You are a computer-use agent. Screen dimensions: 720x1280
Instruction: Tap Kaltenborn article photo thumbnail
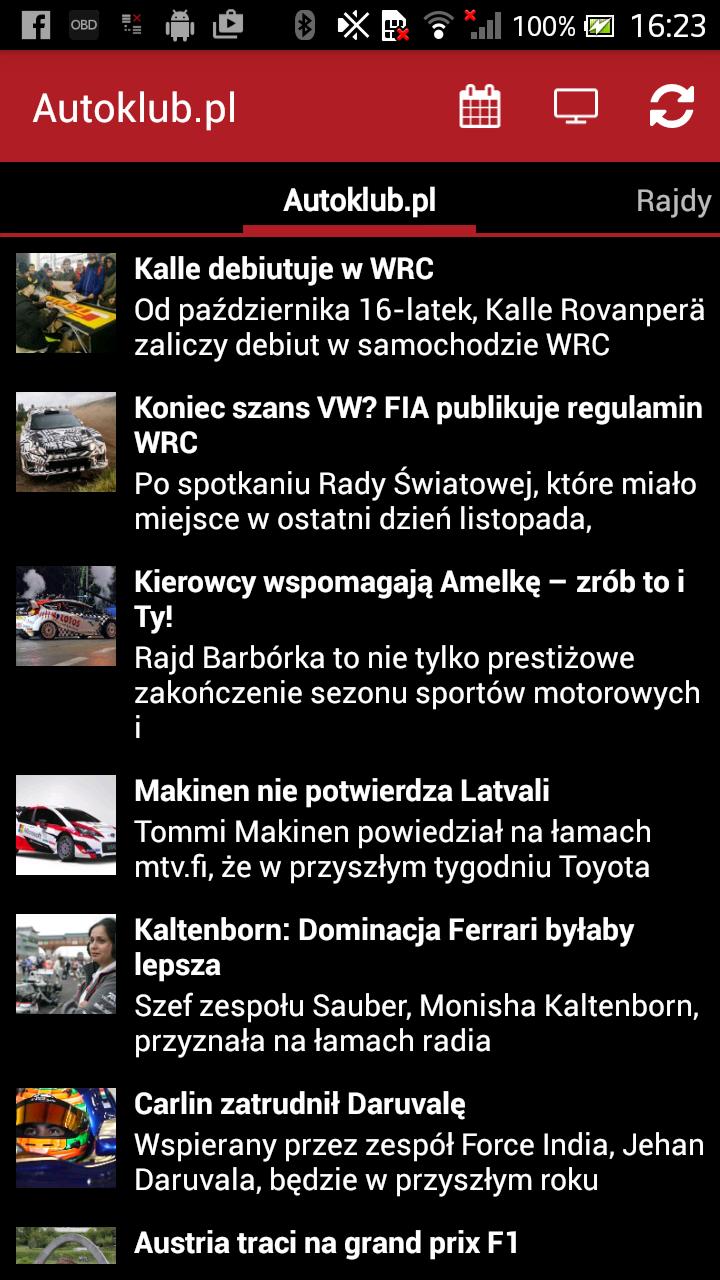click(x=65, y=965)
